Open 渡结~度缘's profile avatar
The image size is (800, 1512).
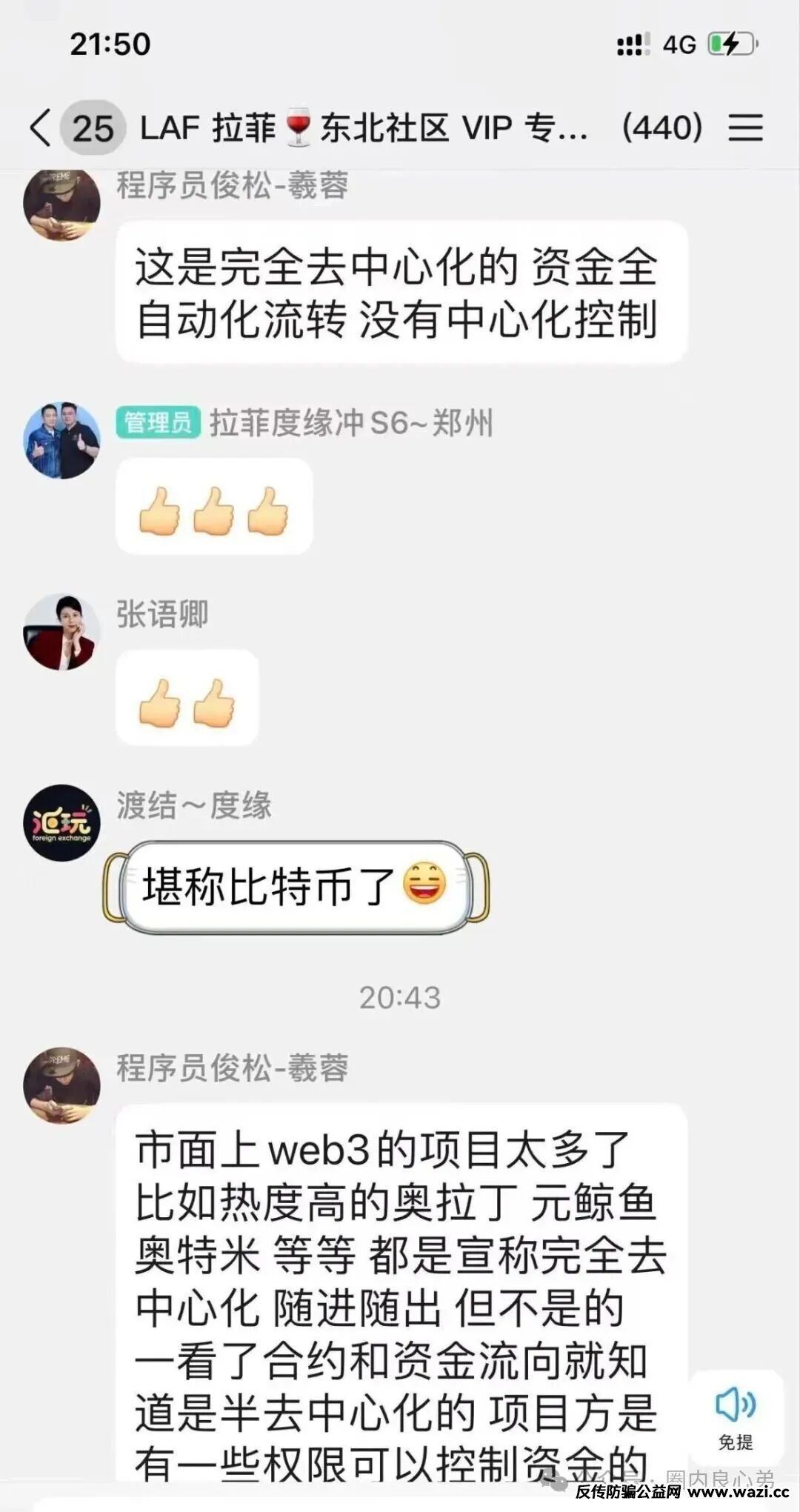tap(61, 822)
